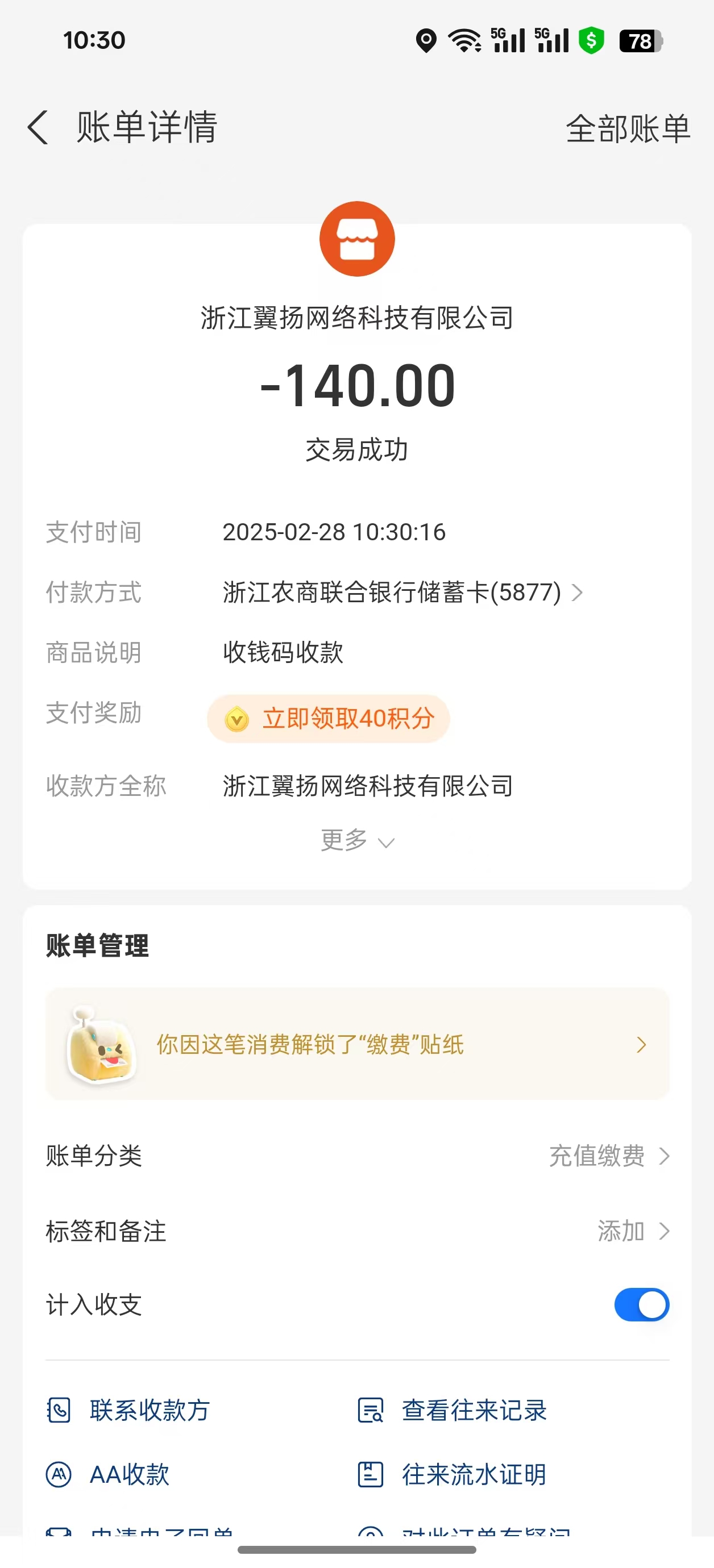Claim the 立即领取40积分 reward

[x=329, y=719]
